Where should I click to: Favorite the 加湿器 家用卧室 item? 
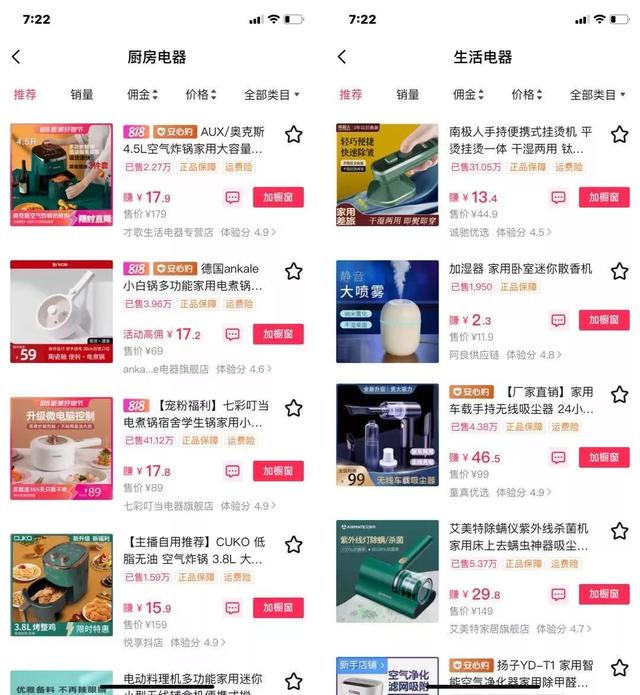619,271
